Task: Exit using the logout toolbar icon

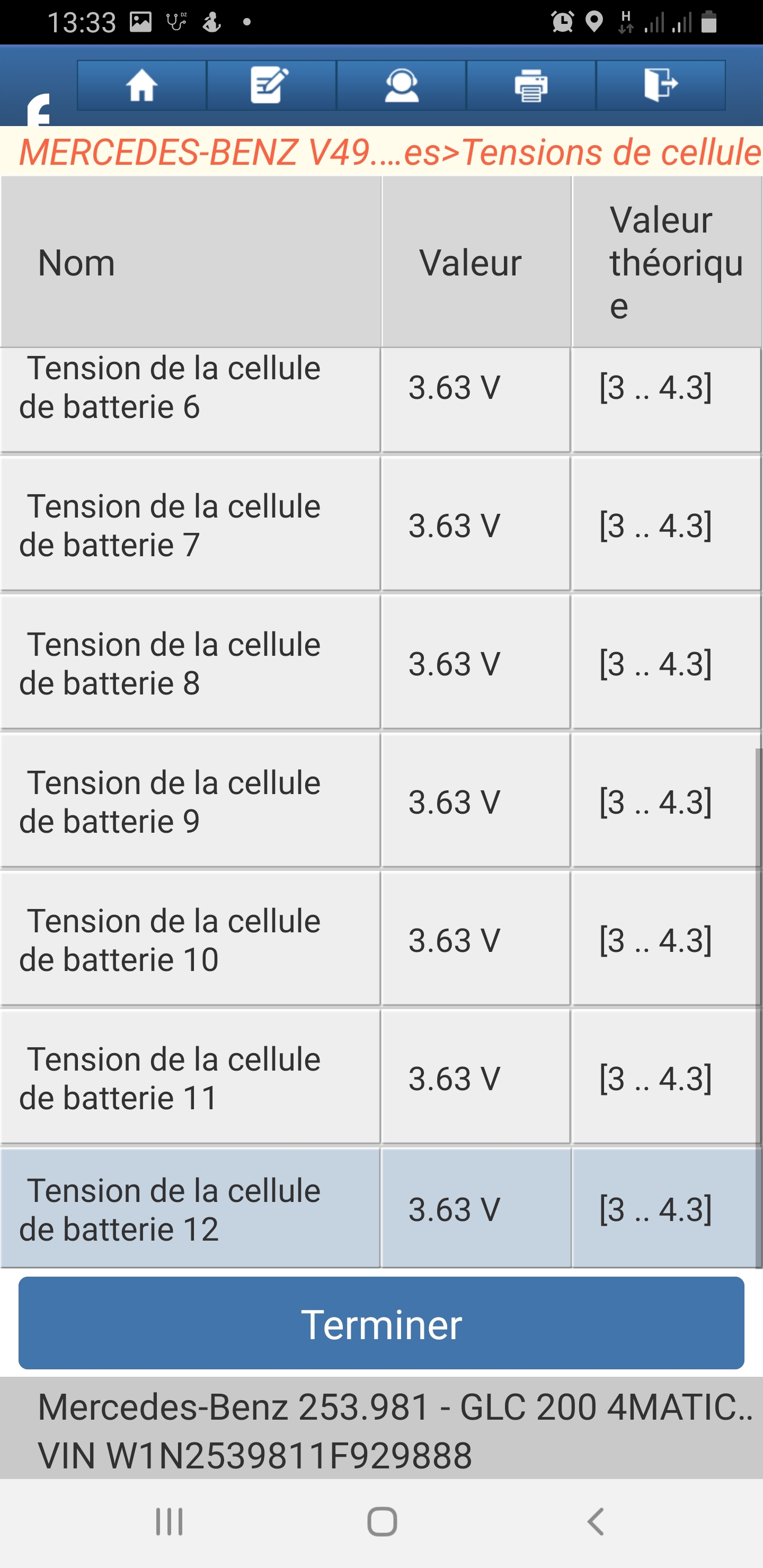Action: click(x=660, y=85)
